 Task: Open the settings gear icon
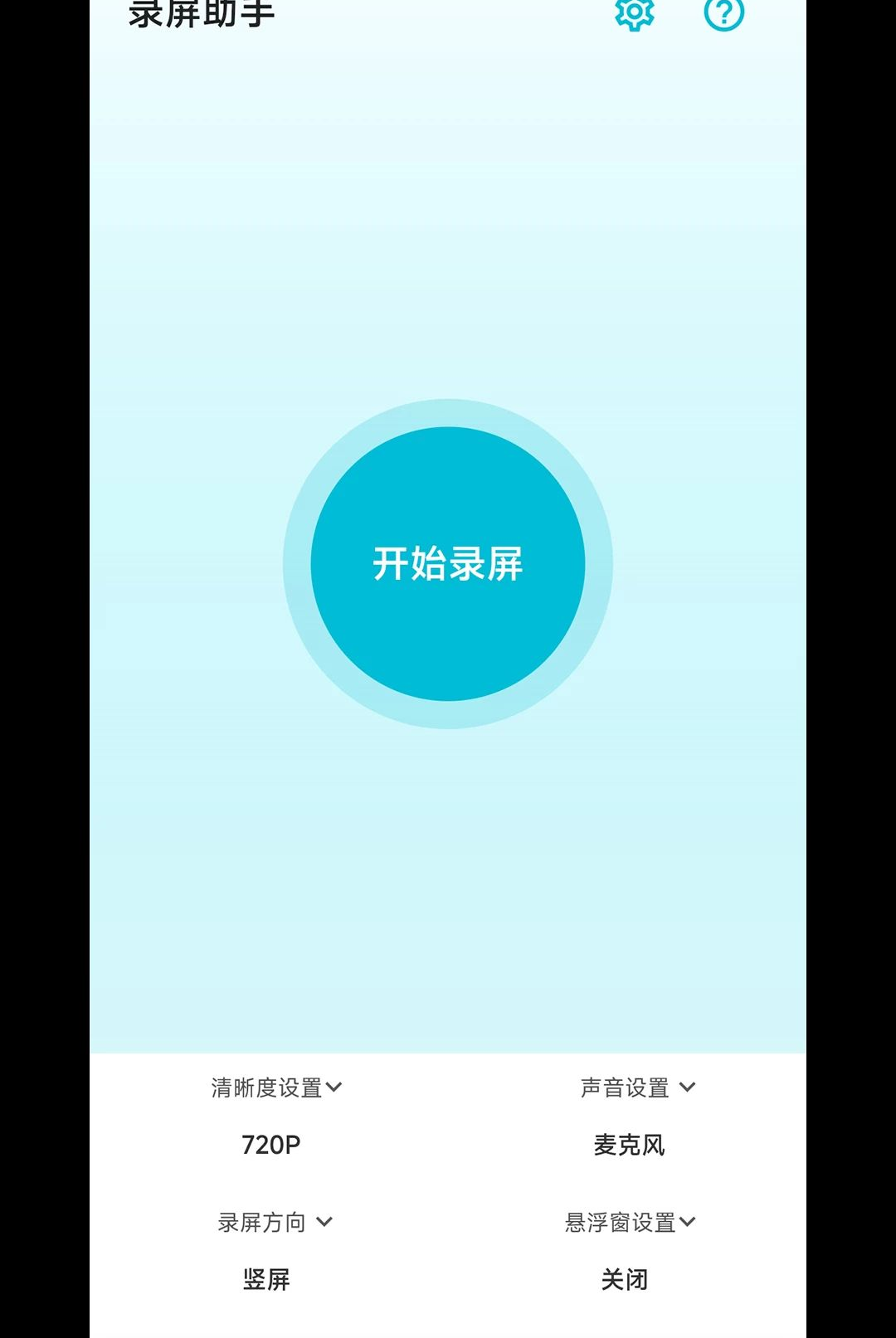point(635,13)
